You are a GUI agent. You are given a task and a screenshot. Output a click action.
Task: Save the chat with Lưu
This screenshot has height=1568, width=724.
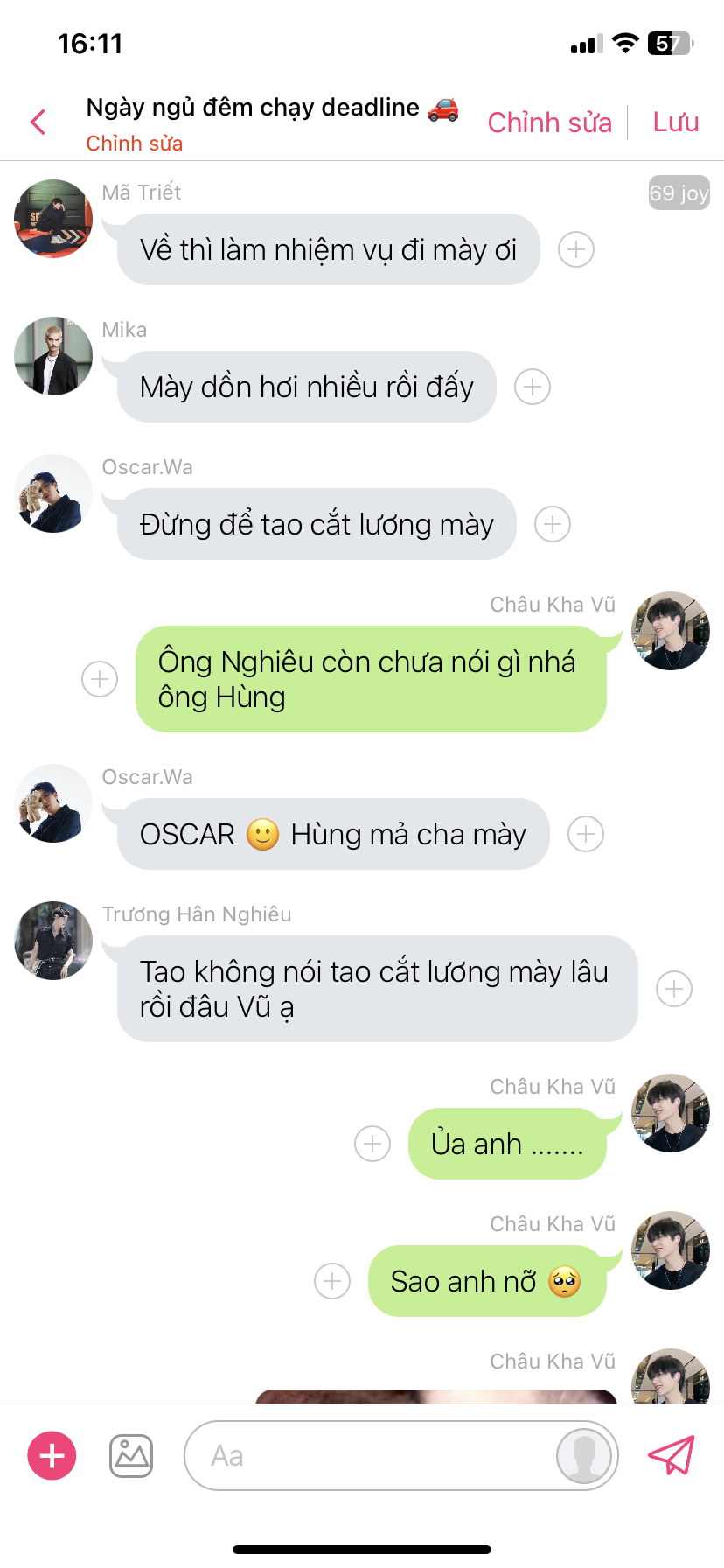pos(676,122)
